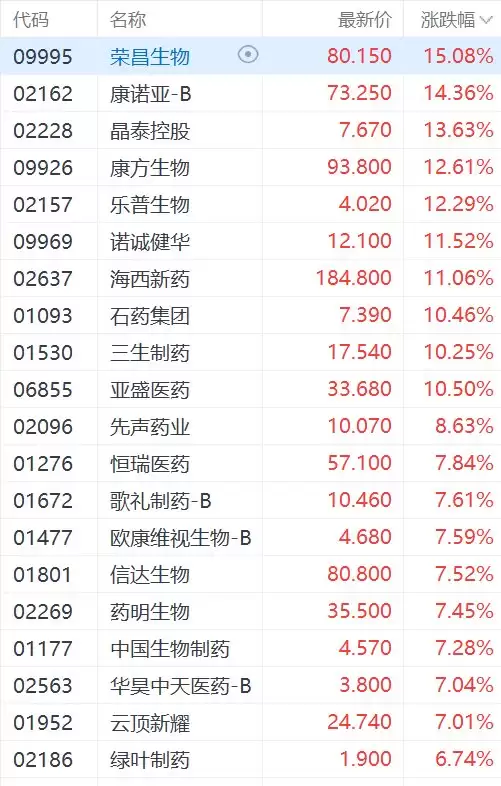This screenshot has height=786, width=501.
Task: Open the 康诺亚-B stock row
Action: click(250, 93)
